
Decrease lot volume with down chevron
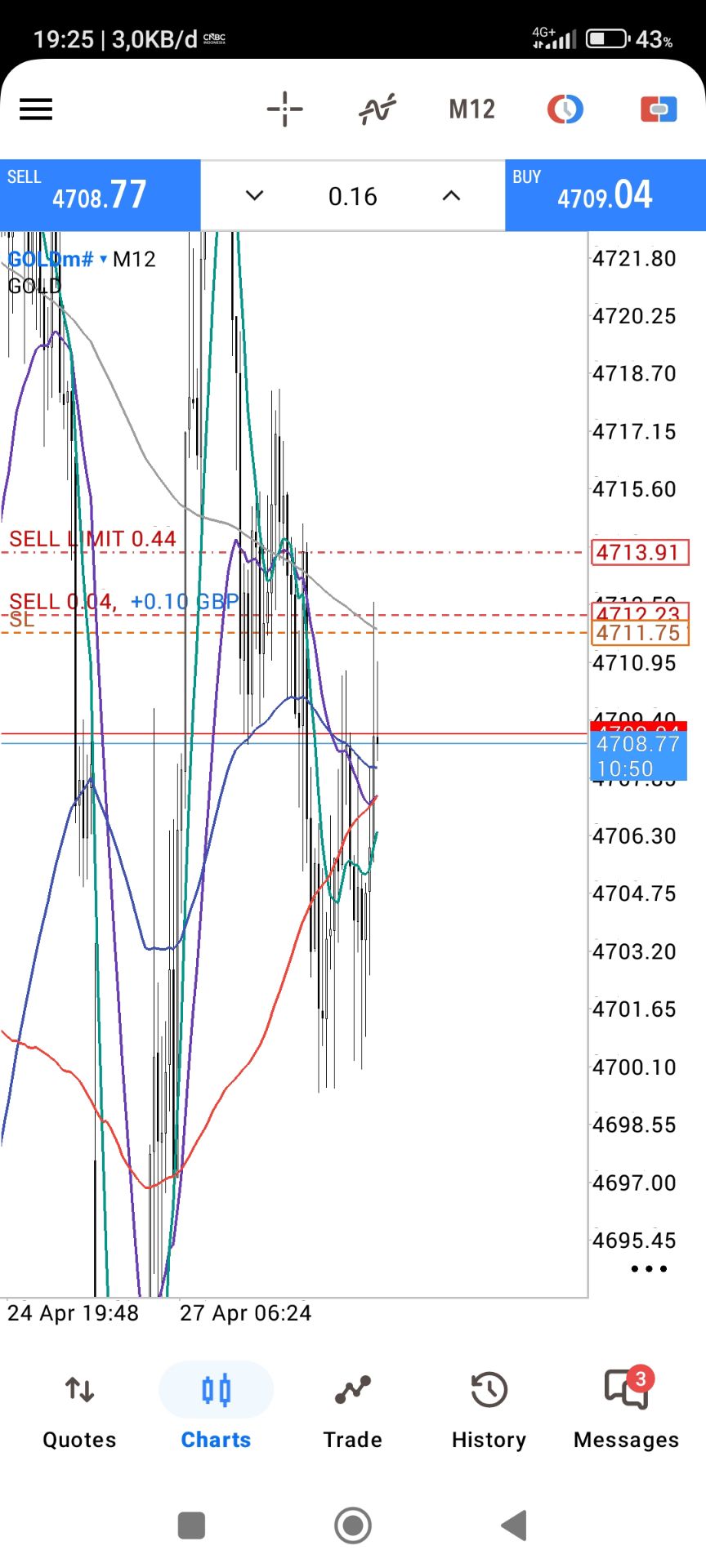(255, 196)
